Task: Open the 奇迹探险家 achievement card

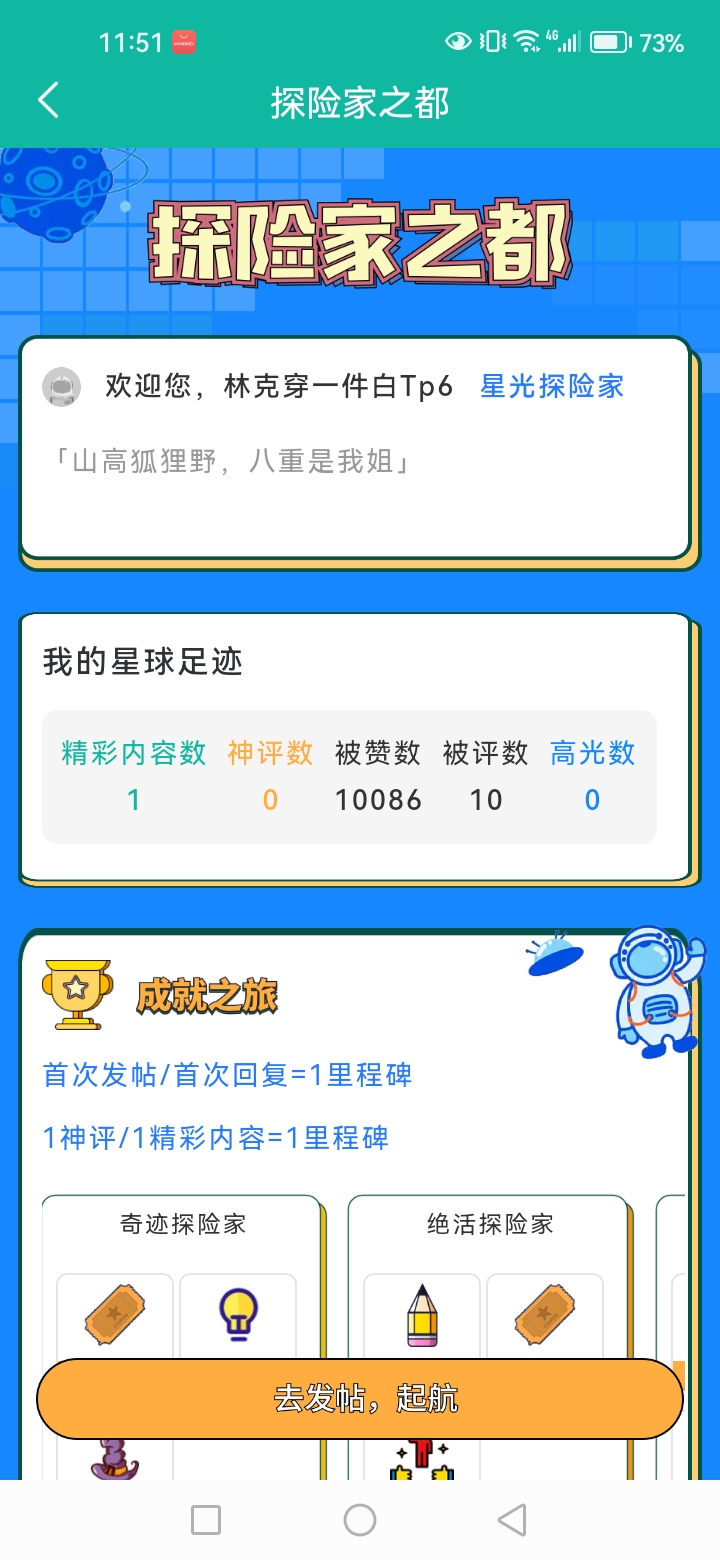Action: click(x=182, y=1225)
